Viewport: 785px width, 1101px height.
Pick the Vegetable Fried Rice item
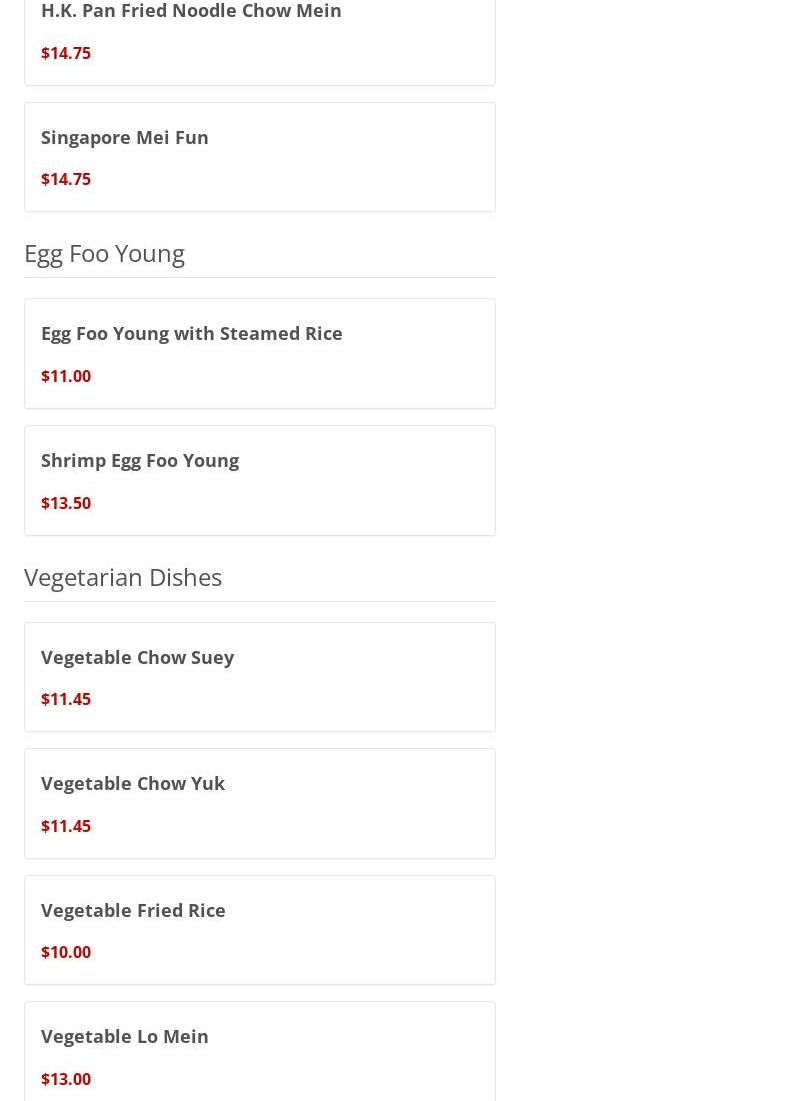(133, 910)
